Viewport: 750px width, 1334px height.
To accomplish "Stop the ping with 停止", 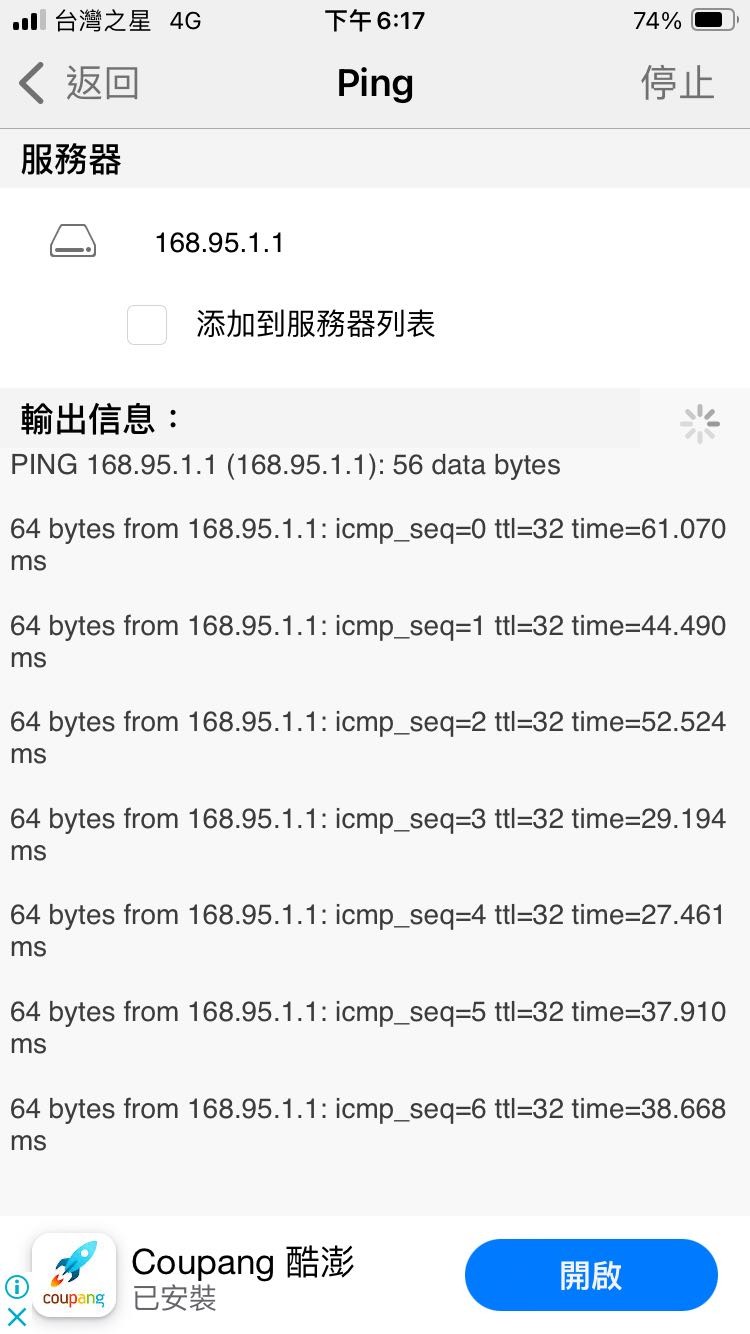I will (677, 84).
